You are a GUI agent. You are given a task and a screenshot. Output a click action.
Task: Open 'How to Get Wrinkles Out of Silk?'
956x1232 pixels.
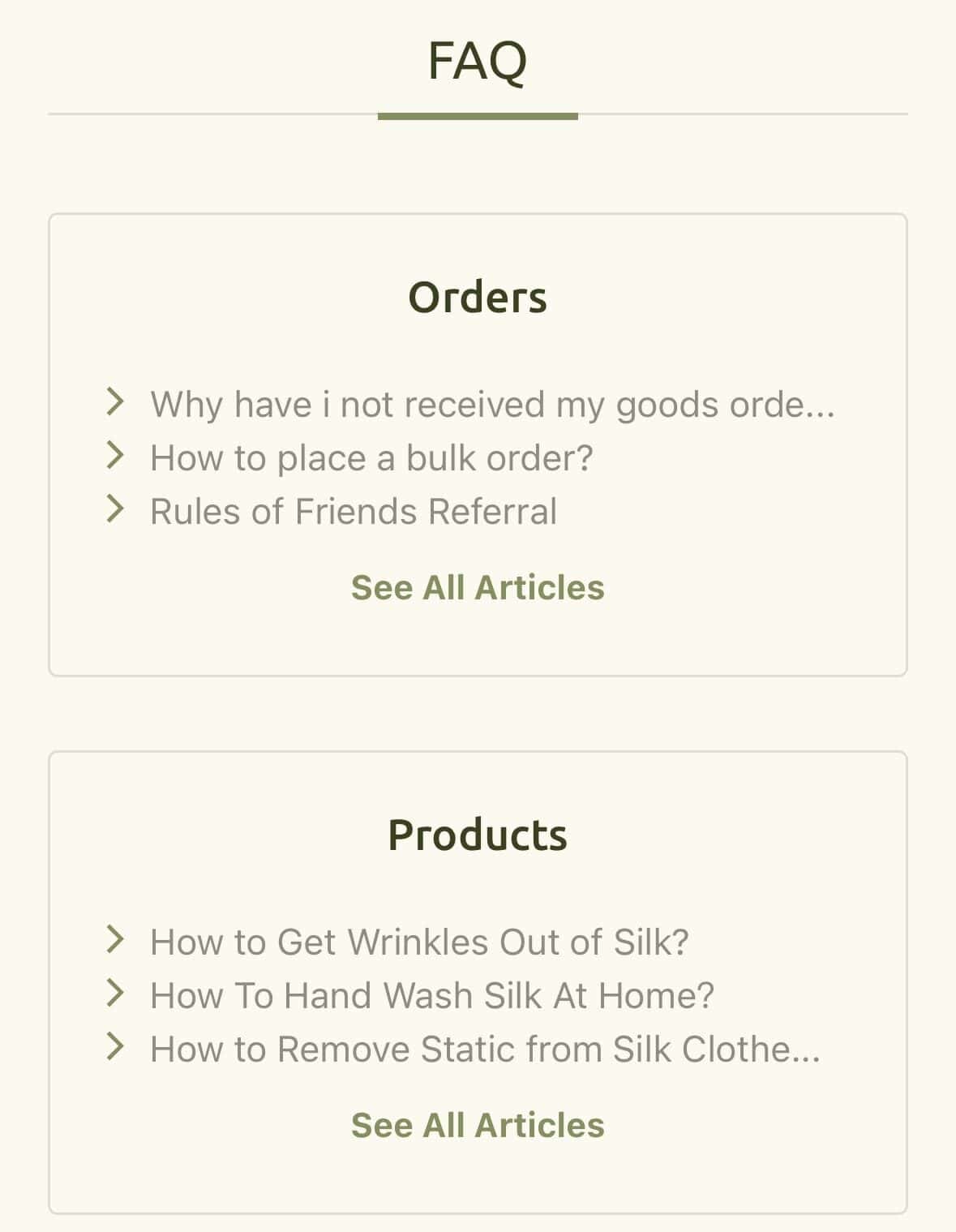[419, 942]
